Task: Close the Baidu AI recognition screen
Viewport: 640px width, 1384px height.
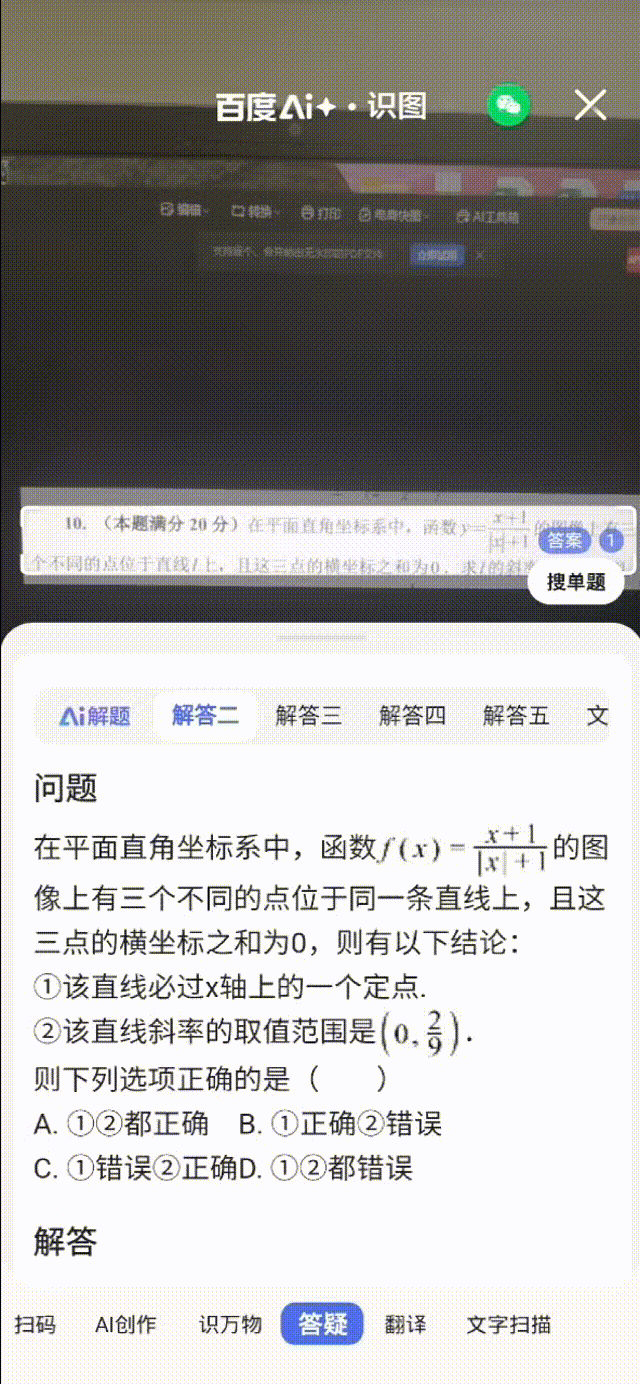Action: click(590, 105)
